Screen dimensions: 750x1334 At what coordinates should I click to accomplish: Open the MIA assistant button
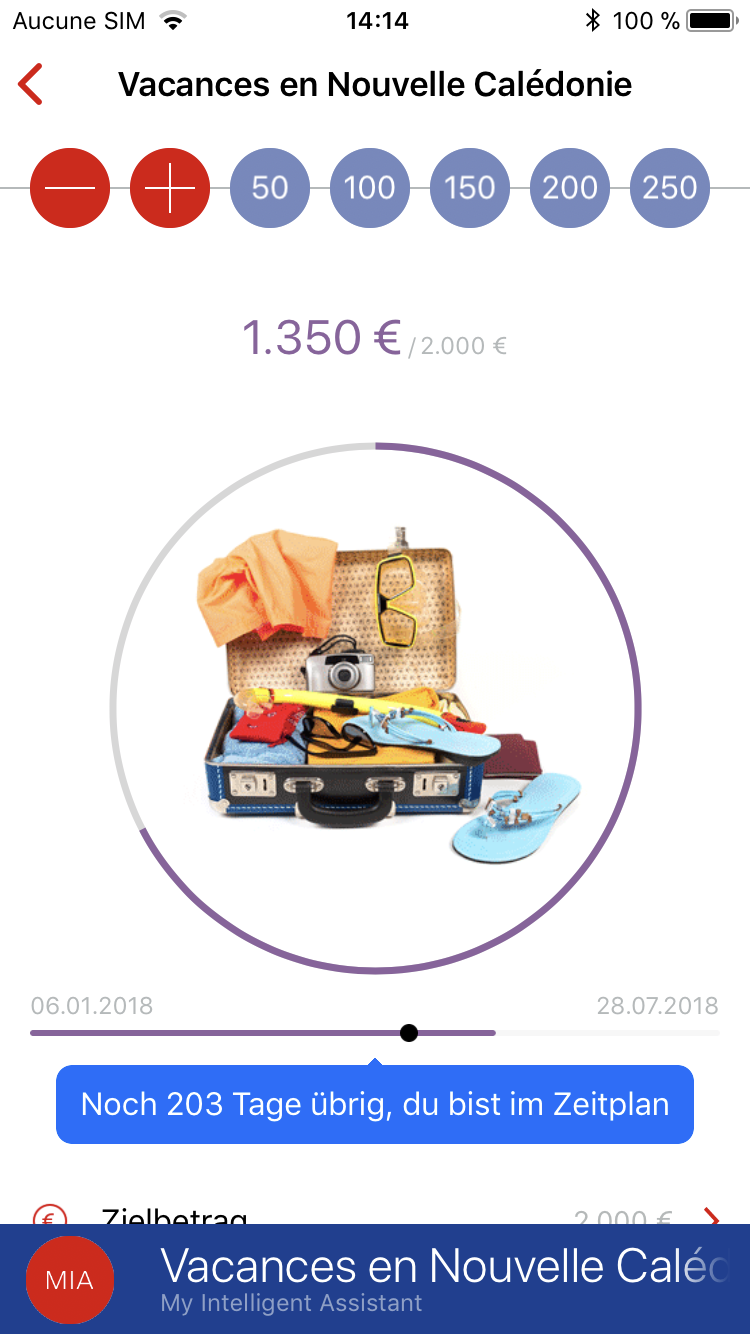point(70,1280)
